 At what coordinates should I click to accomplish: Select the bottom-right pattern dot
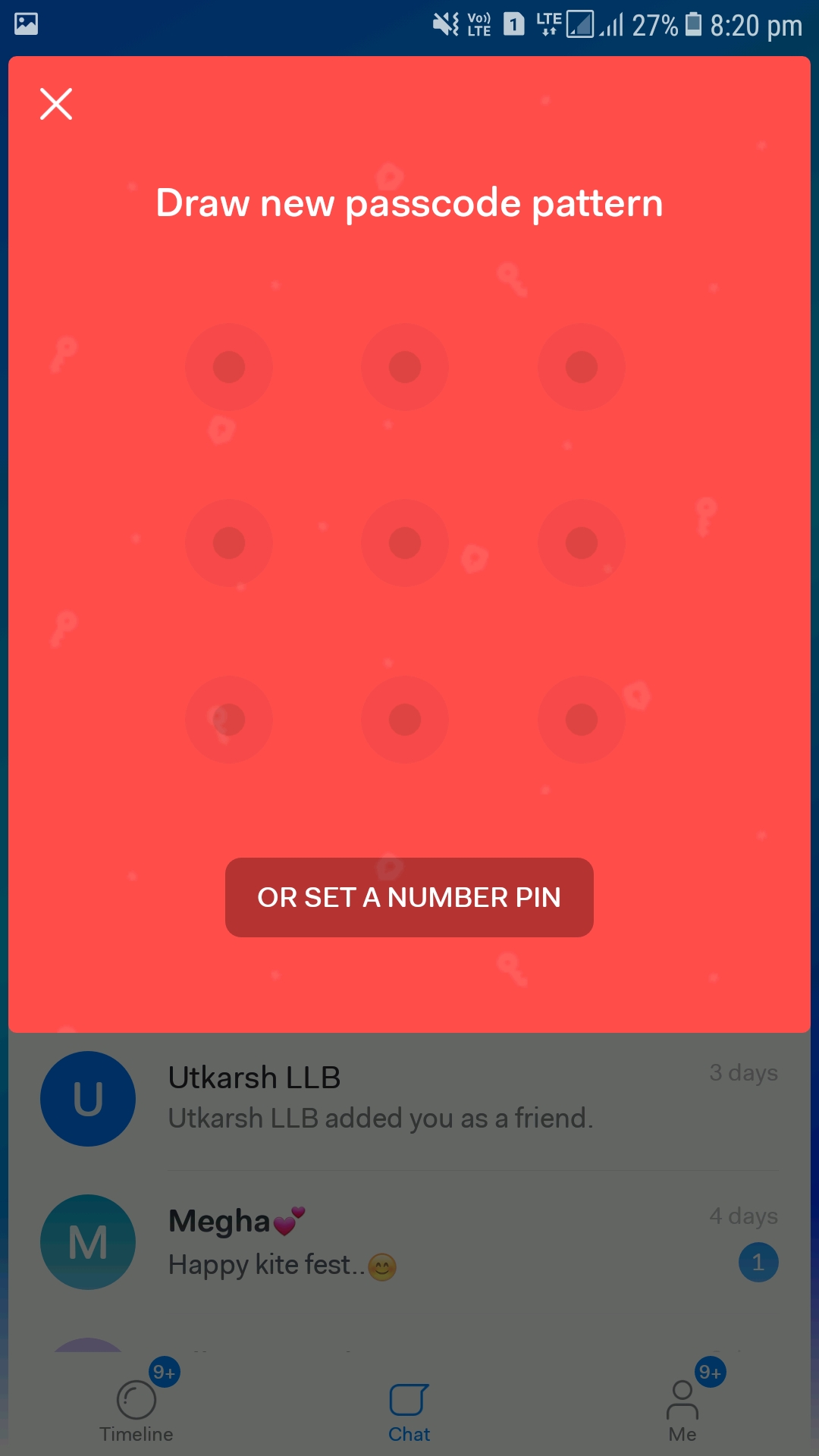tap(582, 720)
